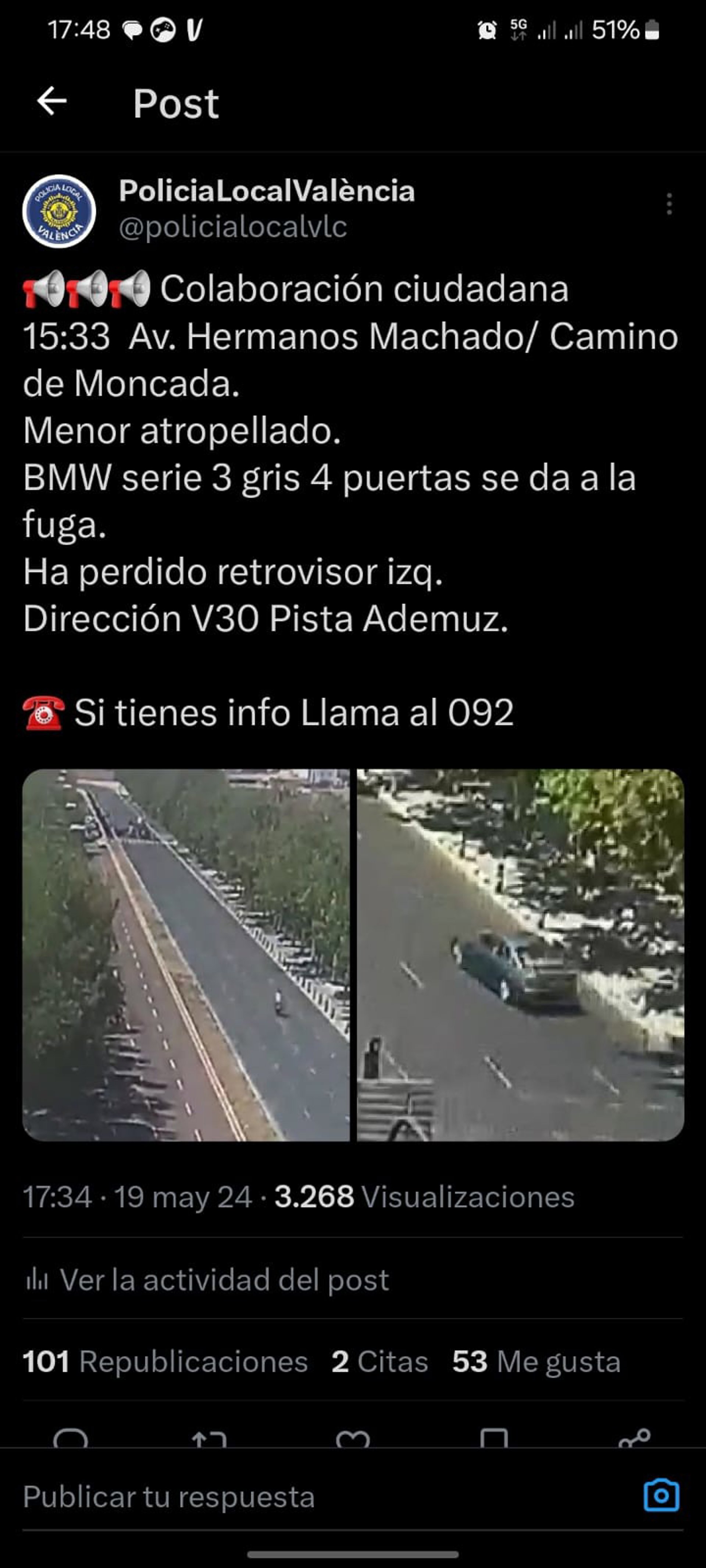Show the 53 Me gusta list
Screen dimensions: 706x1568
tap(536, 1361)
